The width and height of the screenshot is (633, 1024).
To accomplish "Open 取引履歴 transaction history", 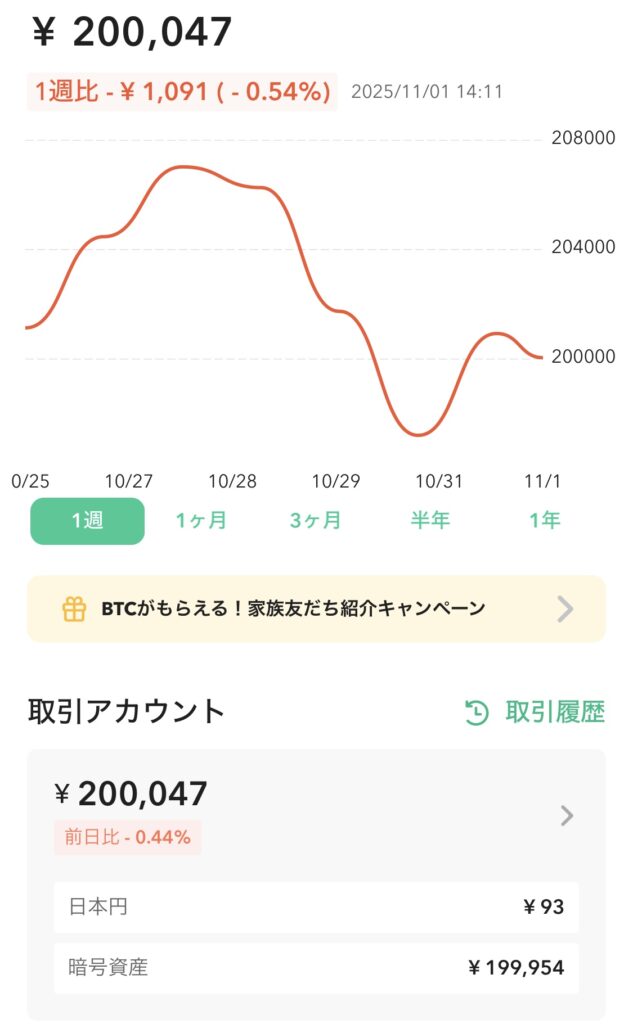I will click(535, 712).
